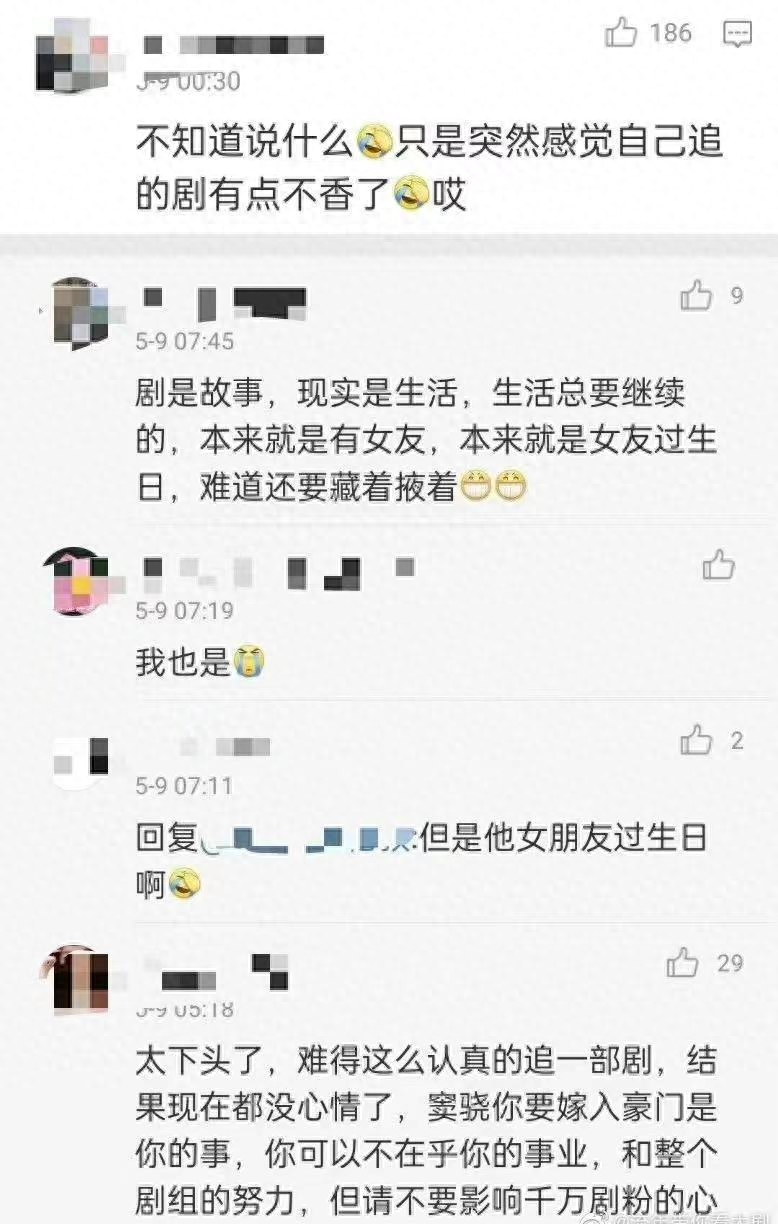The height and width of the screenshot is (1224, 778).
Task: Like the reply posted at 5-9 07:11
Action: pos(696,741)
